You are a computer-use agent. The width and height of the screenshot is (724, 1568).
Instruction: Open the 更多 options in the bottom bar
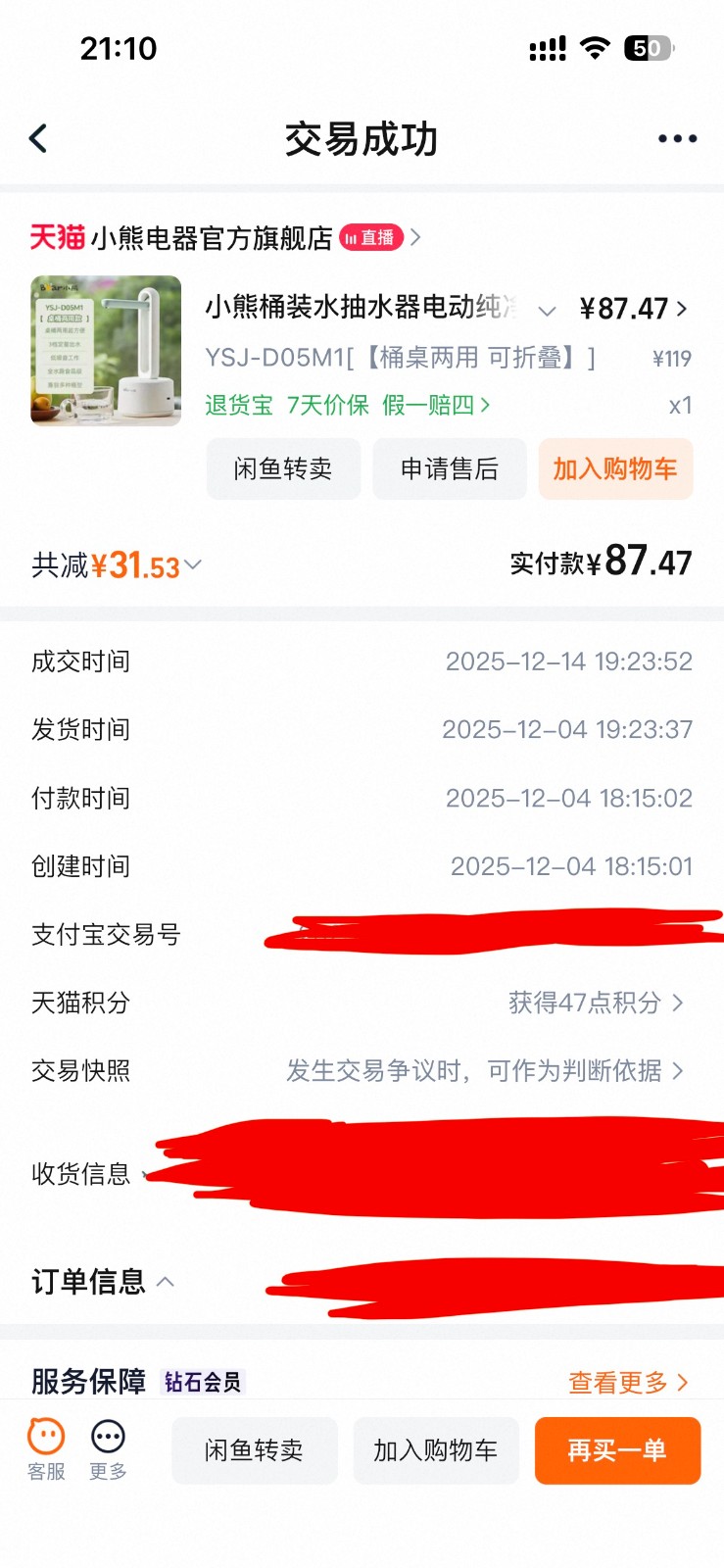pos(108,1448)
